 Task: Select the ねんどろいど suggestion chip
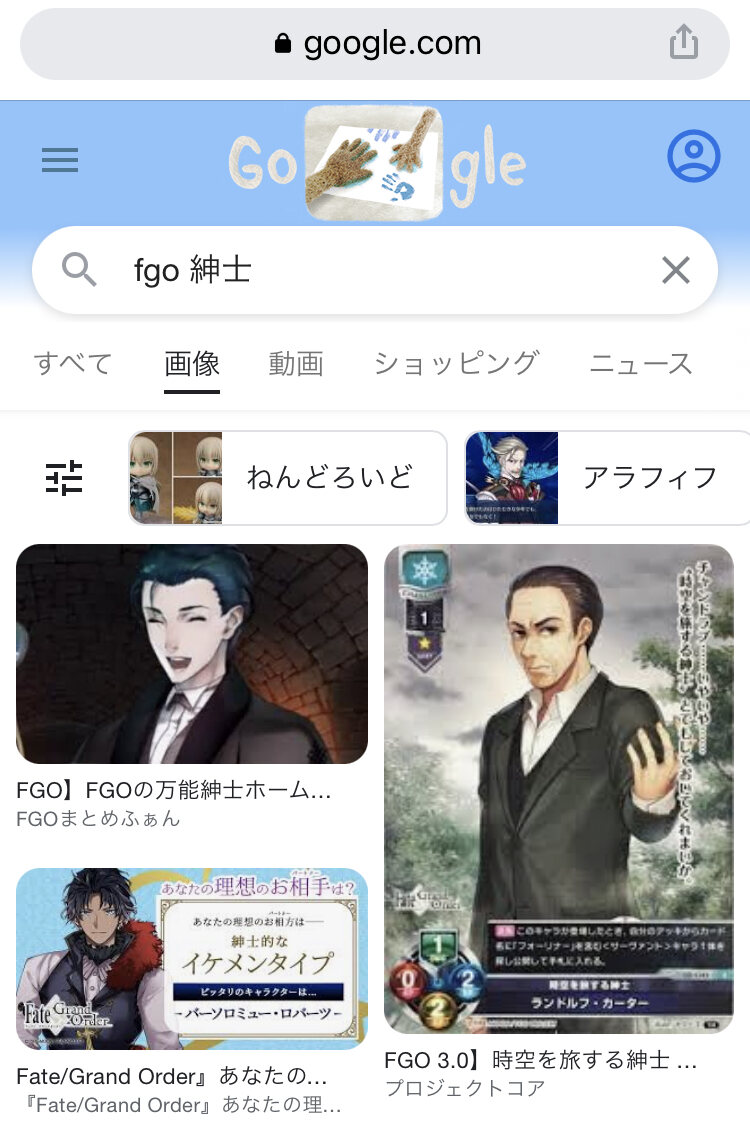pyautogui.click(x=288, y=478)
